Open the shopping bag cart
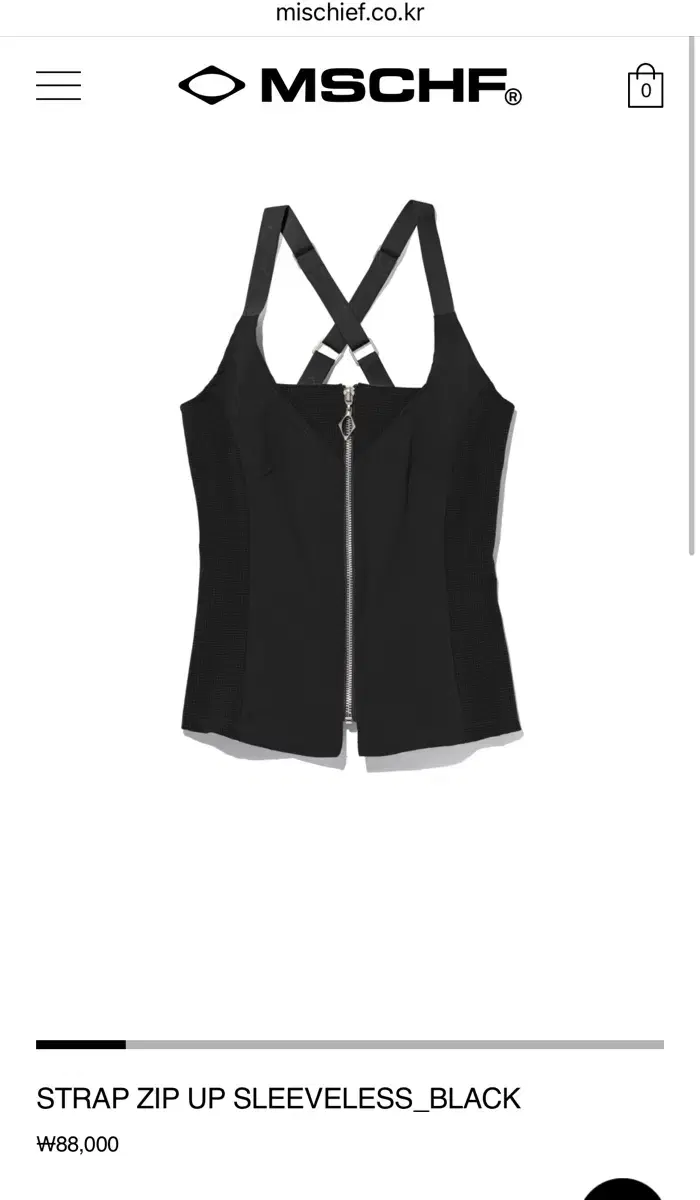 tap(645, 86)
